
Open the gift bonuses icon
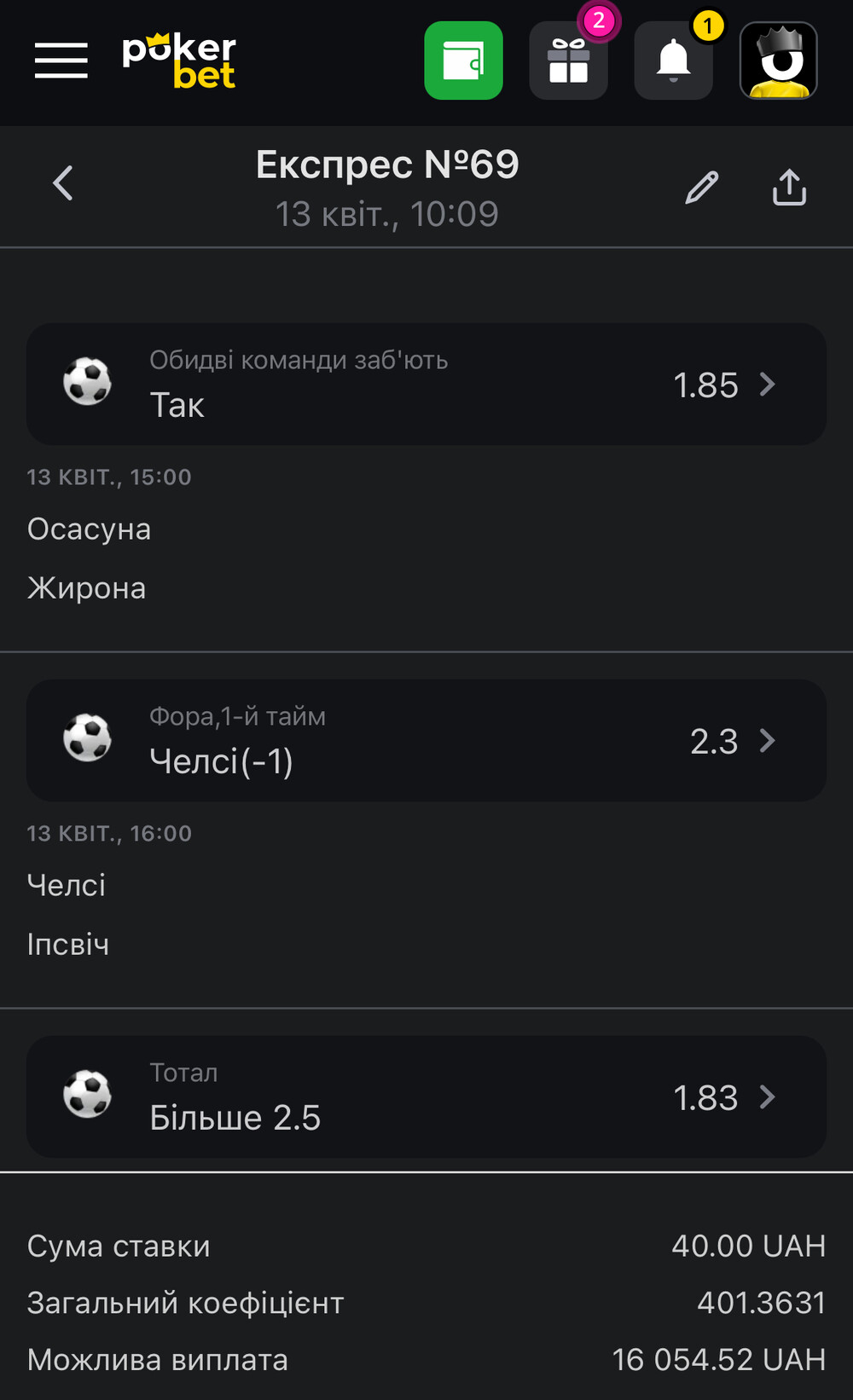click(x=568, y=61)
